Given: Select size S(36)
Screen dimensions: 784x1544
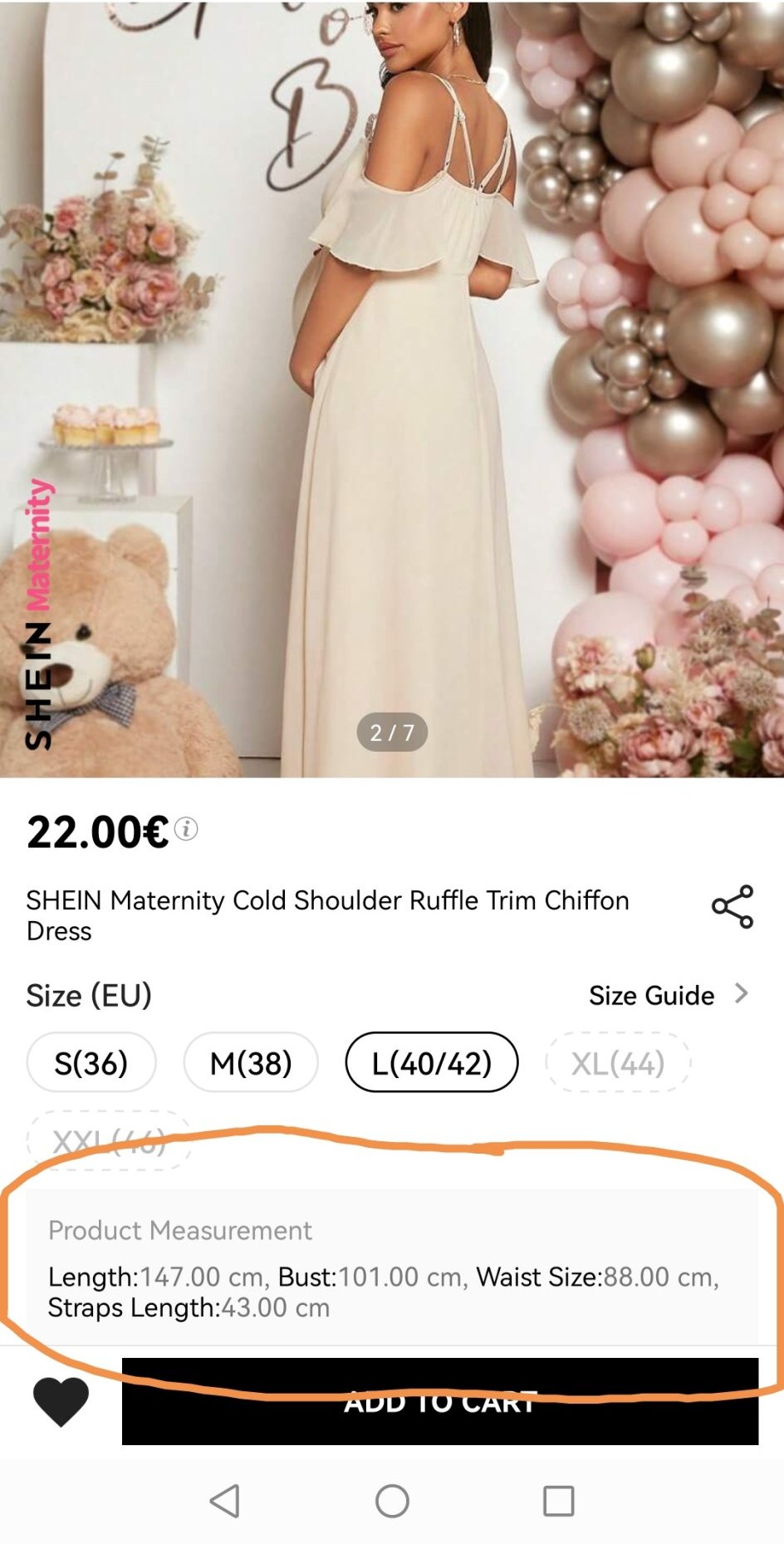Looking at the screenshot, I should [x=91, y=1063].
